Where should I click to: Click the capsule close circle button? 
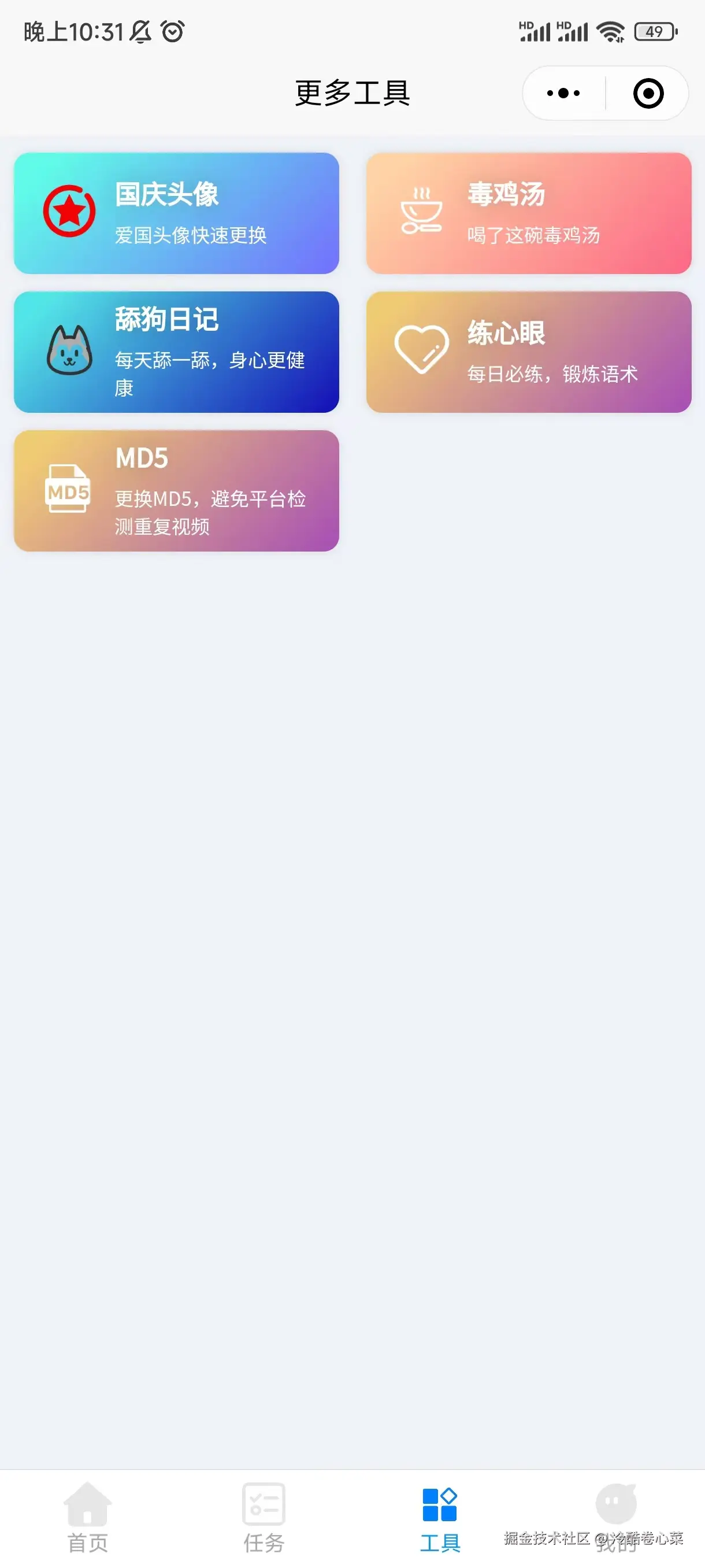click(x=648, y=93)
